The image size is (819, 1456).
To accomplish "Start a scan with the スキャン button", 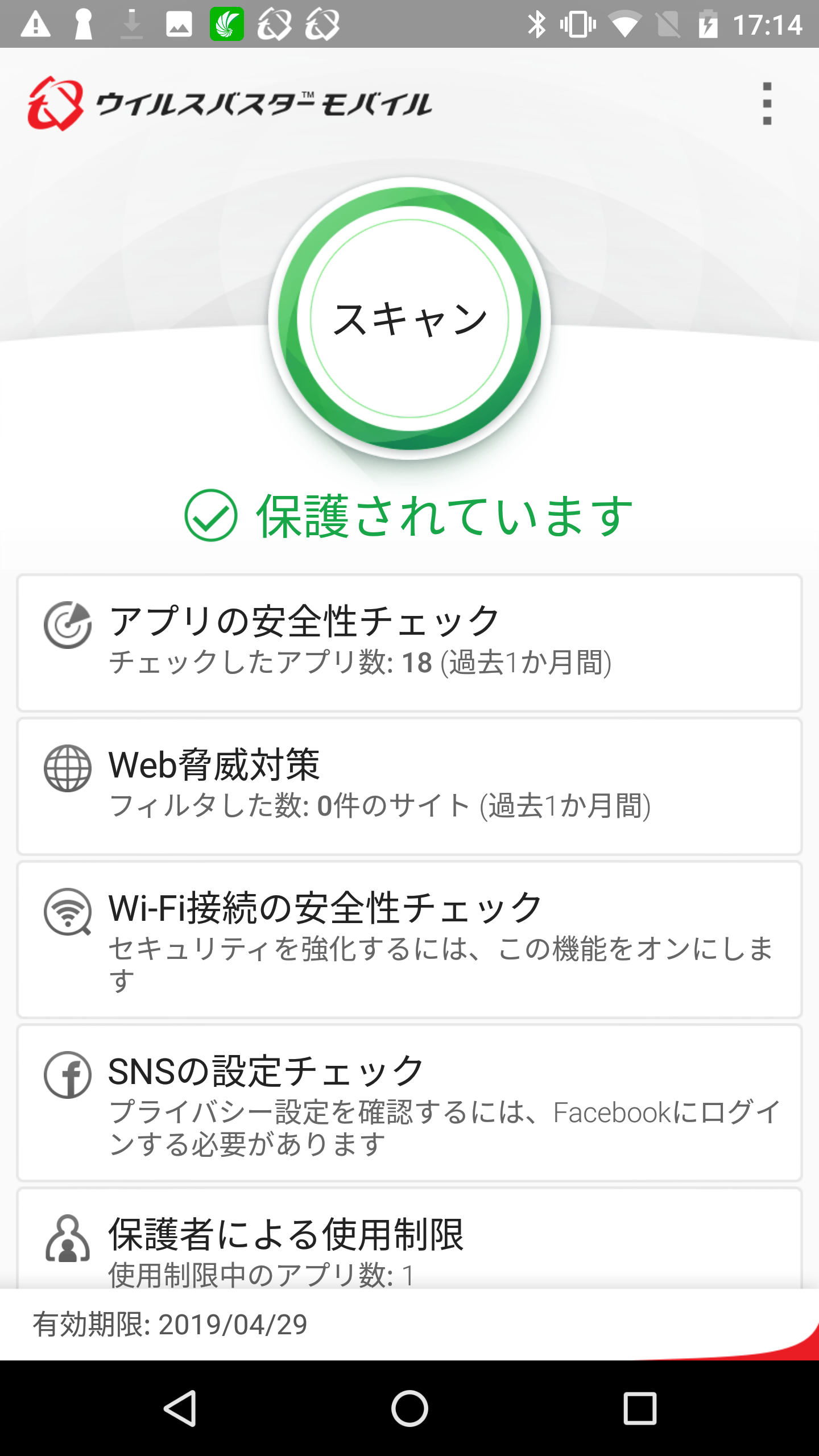I will pyautogui.click(x=409, y=318).
